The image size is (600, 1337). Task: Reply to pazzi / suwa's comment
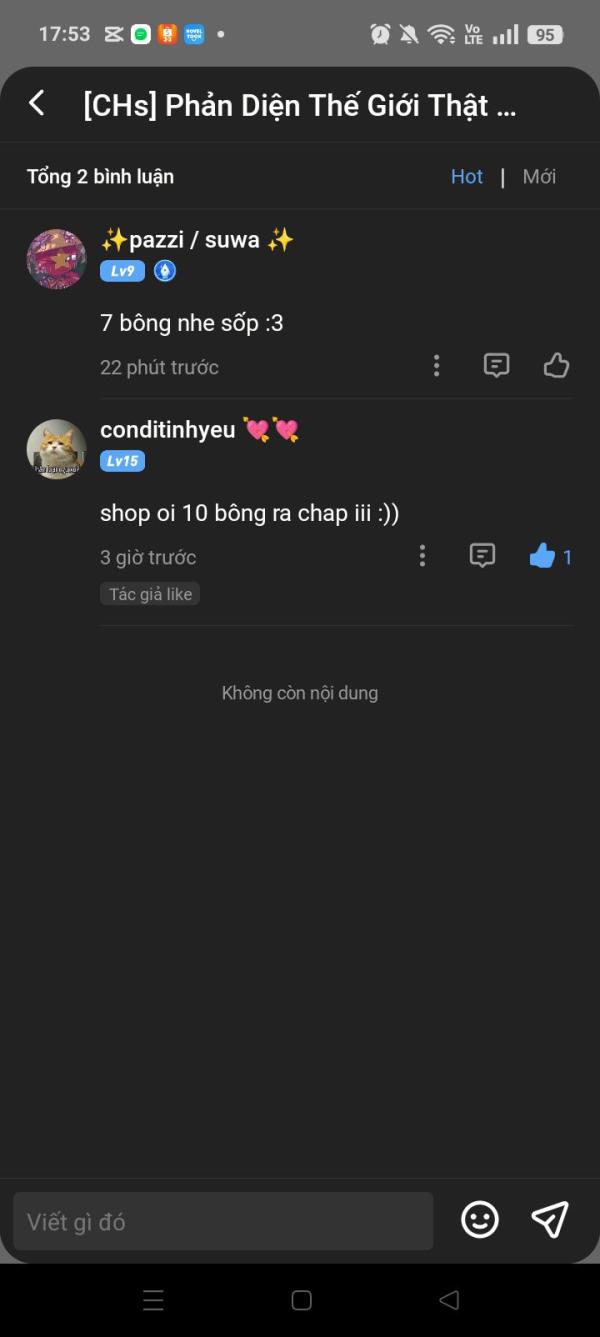click(x=496, y=366)
